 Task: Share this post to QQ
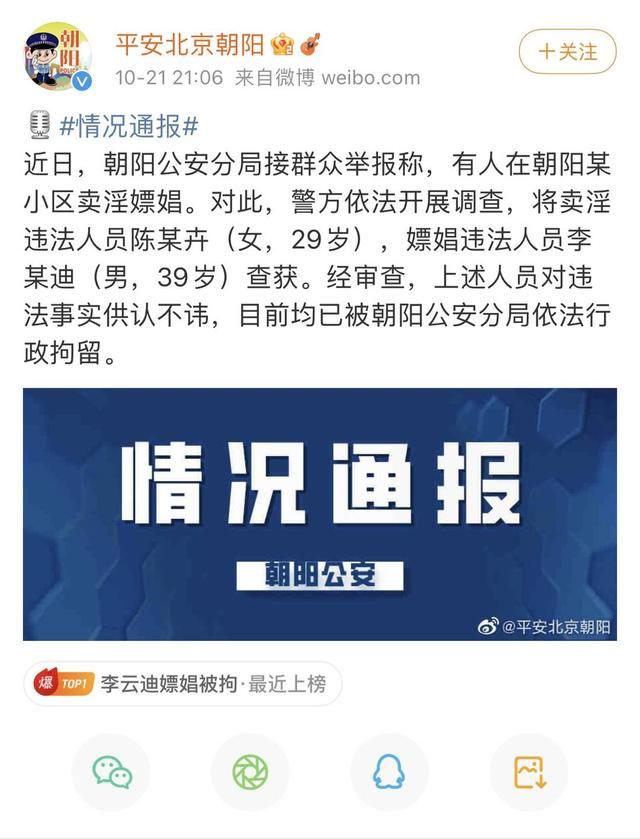point(389,770)
